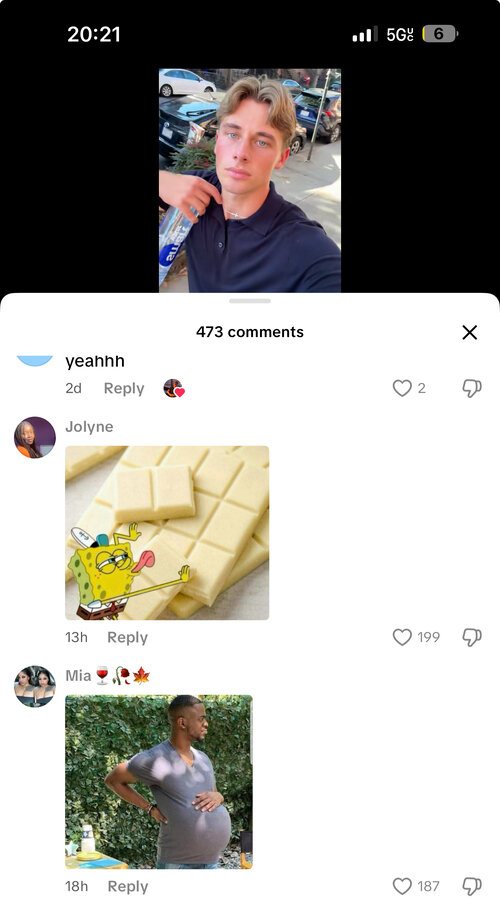Image resolution: width=500 pixels, height=910 pixels.
Task: Dislike Jolyne's comment
Action: click(472, 637)
